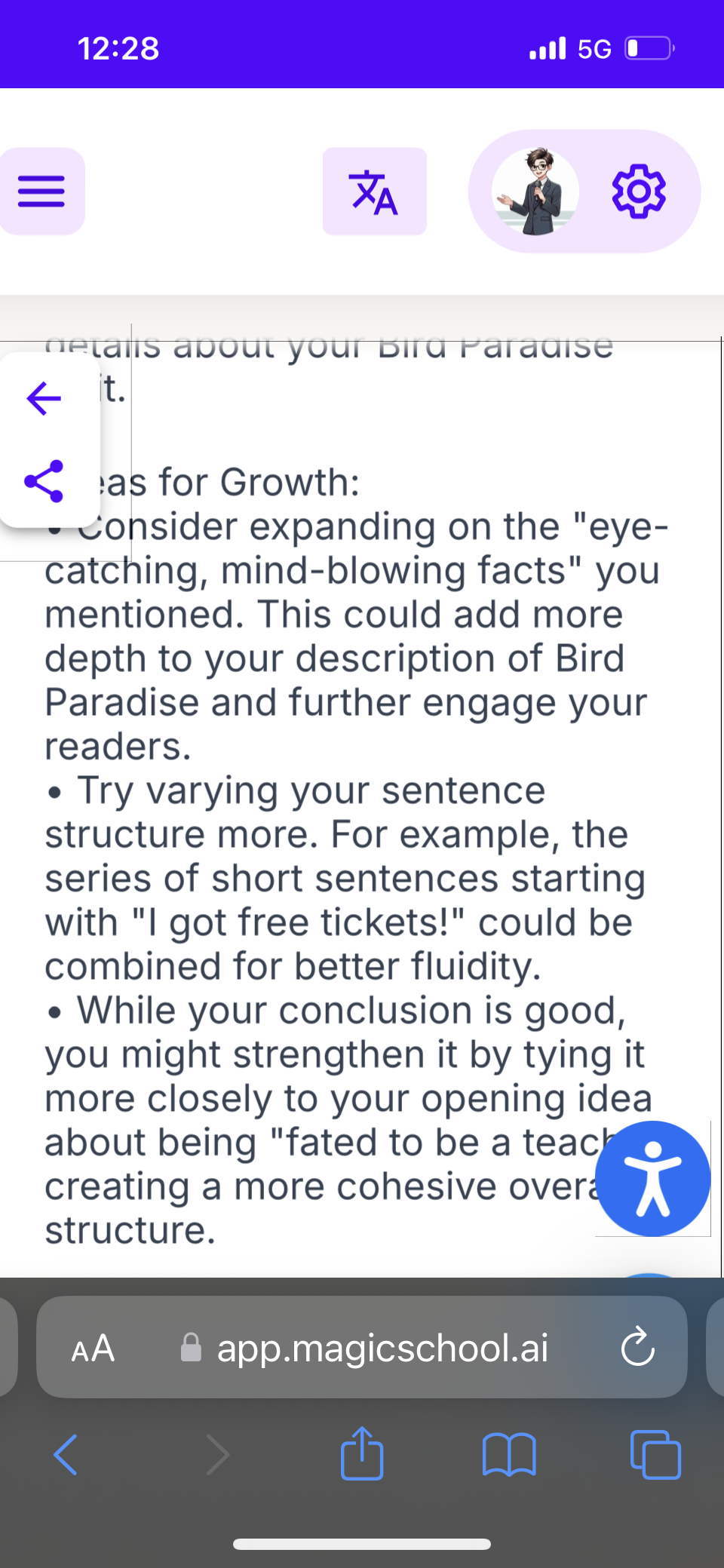This screenshot has width=724, height=1568.
Task: Open the translate language option
Action: pyautogui.click(x=374, y=192)
